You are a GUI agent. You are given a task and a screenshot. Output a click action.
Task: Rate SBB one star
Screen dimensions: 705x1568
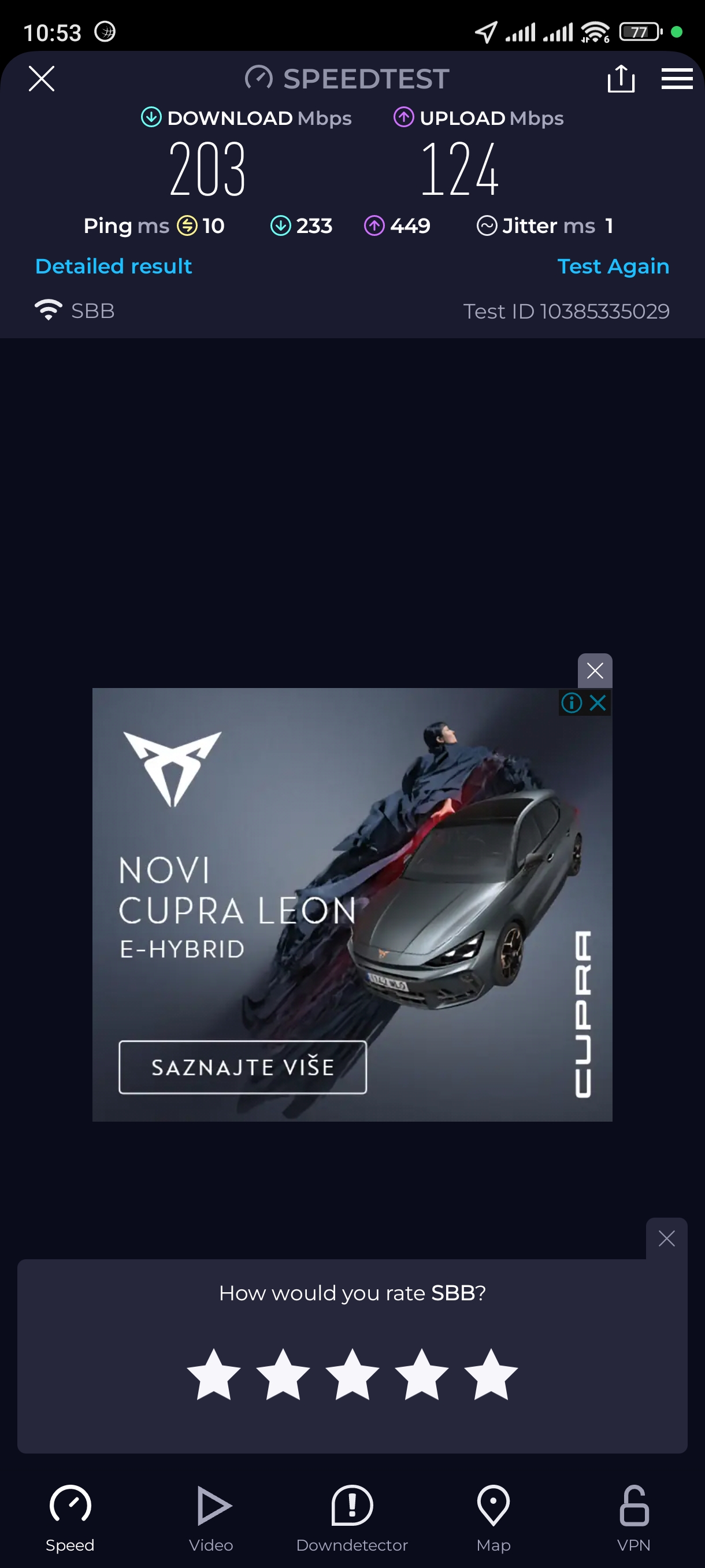(213, 1374)
